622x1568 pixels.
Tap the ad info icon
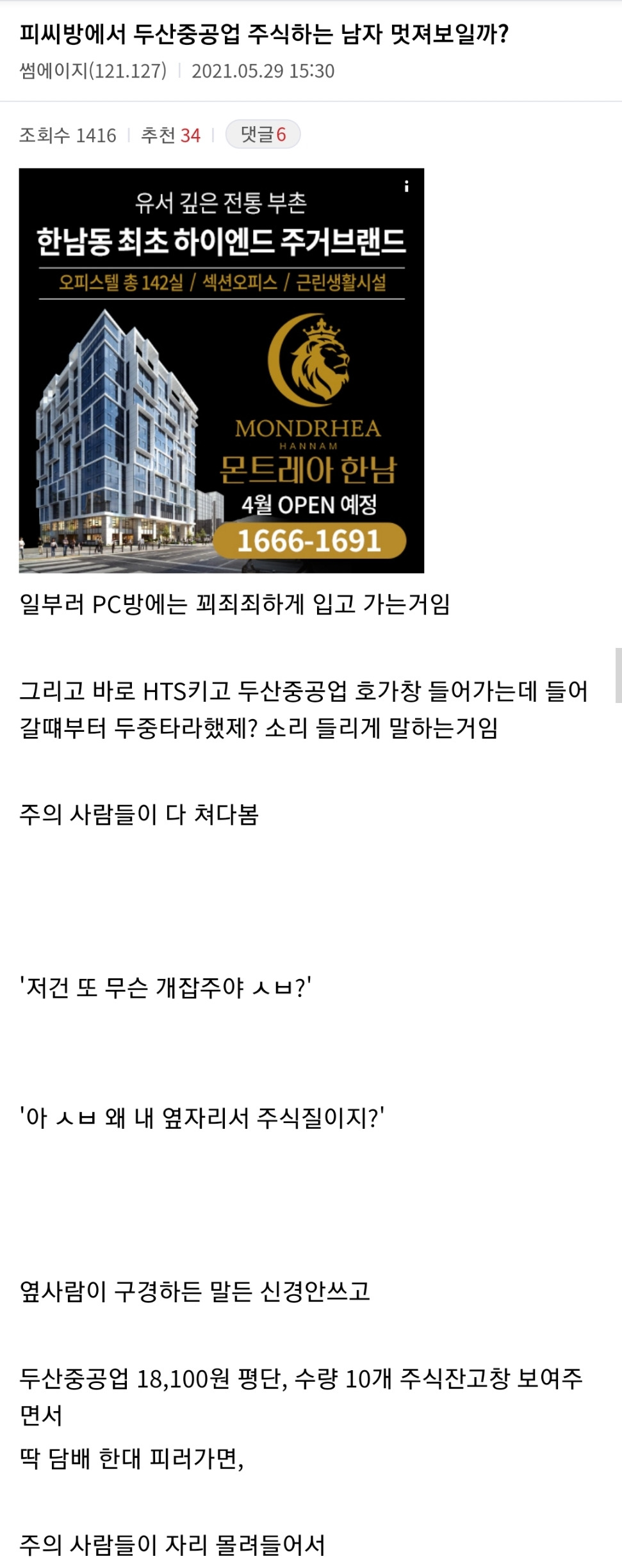[406, 186]
